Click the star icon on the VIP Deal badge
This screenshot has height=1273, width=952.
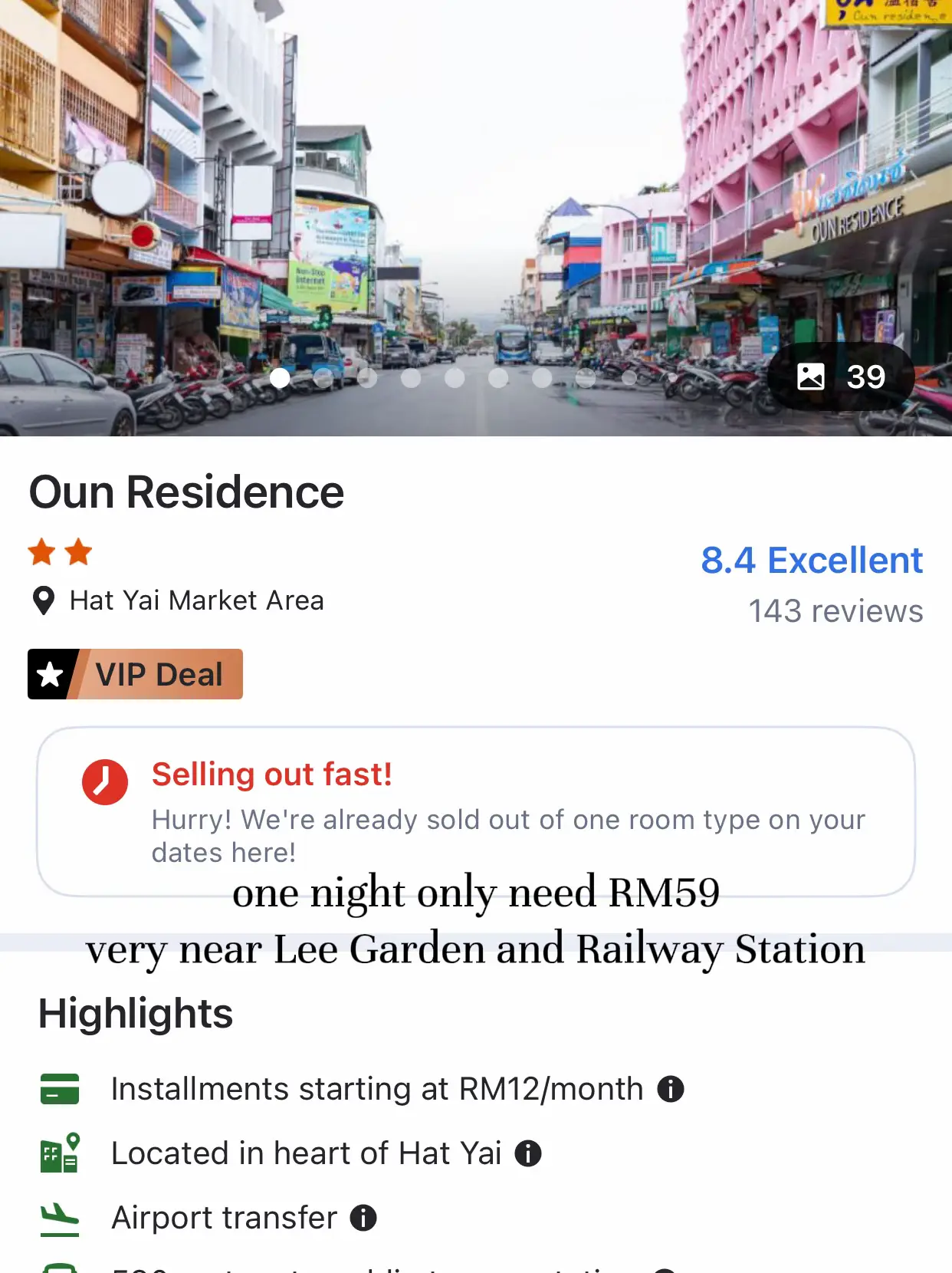coord(49,674)
